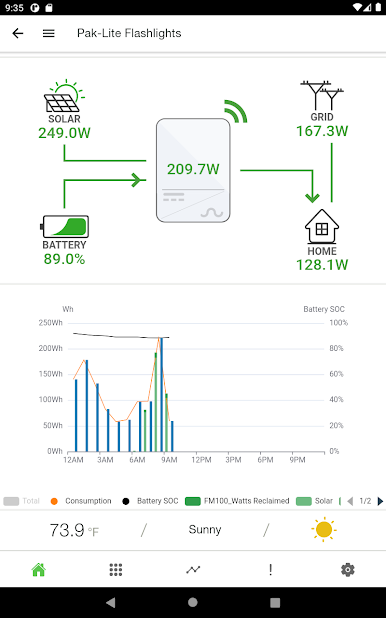Toggle the Total legend series

[x=22, y=501]
